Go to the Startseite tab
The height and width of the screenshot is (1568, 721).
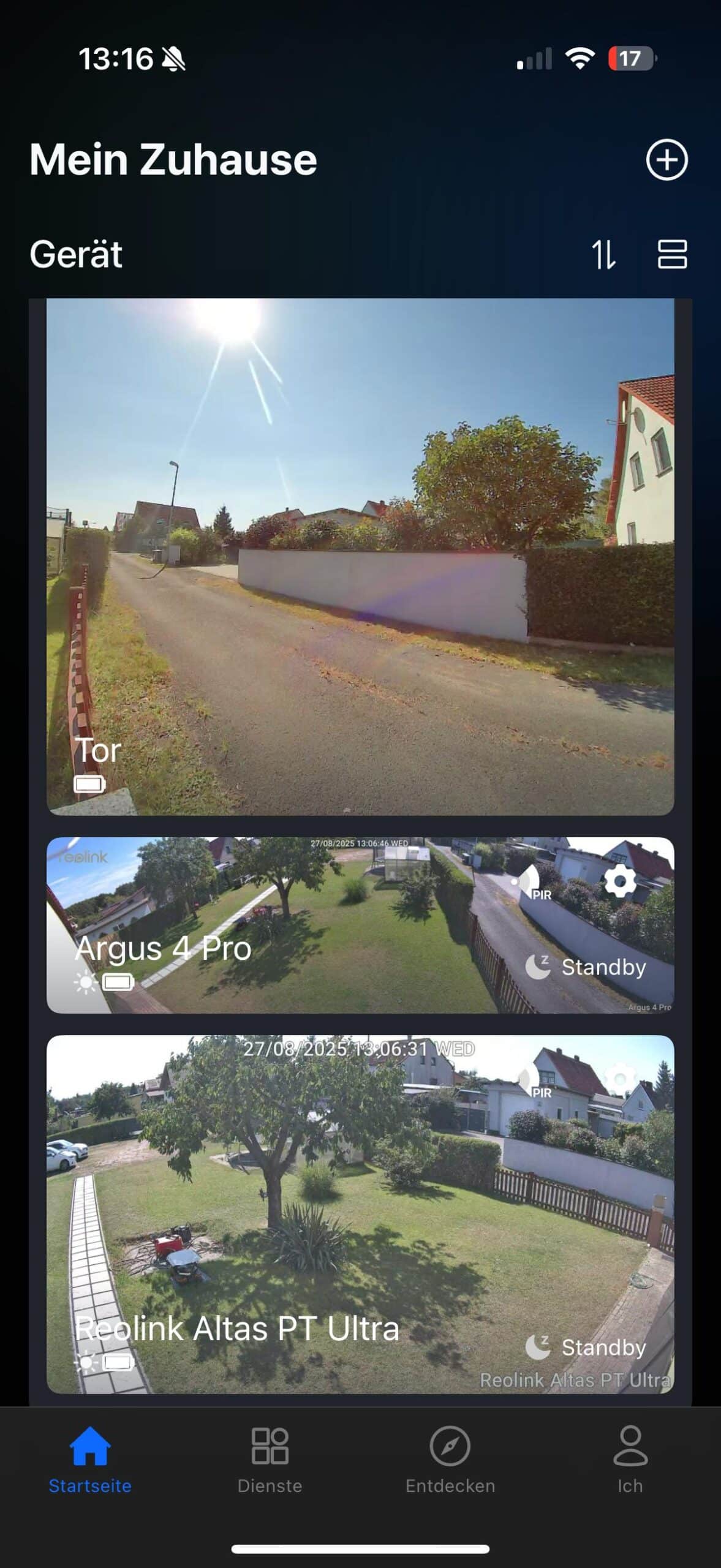pyautogui.click(x=90, y=1461)
